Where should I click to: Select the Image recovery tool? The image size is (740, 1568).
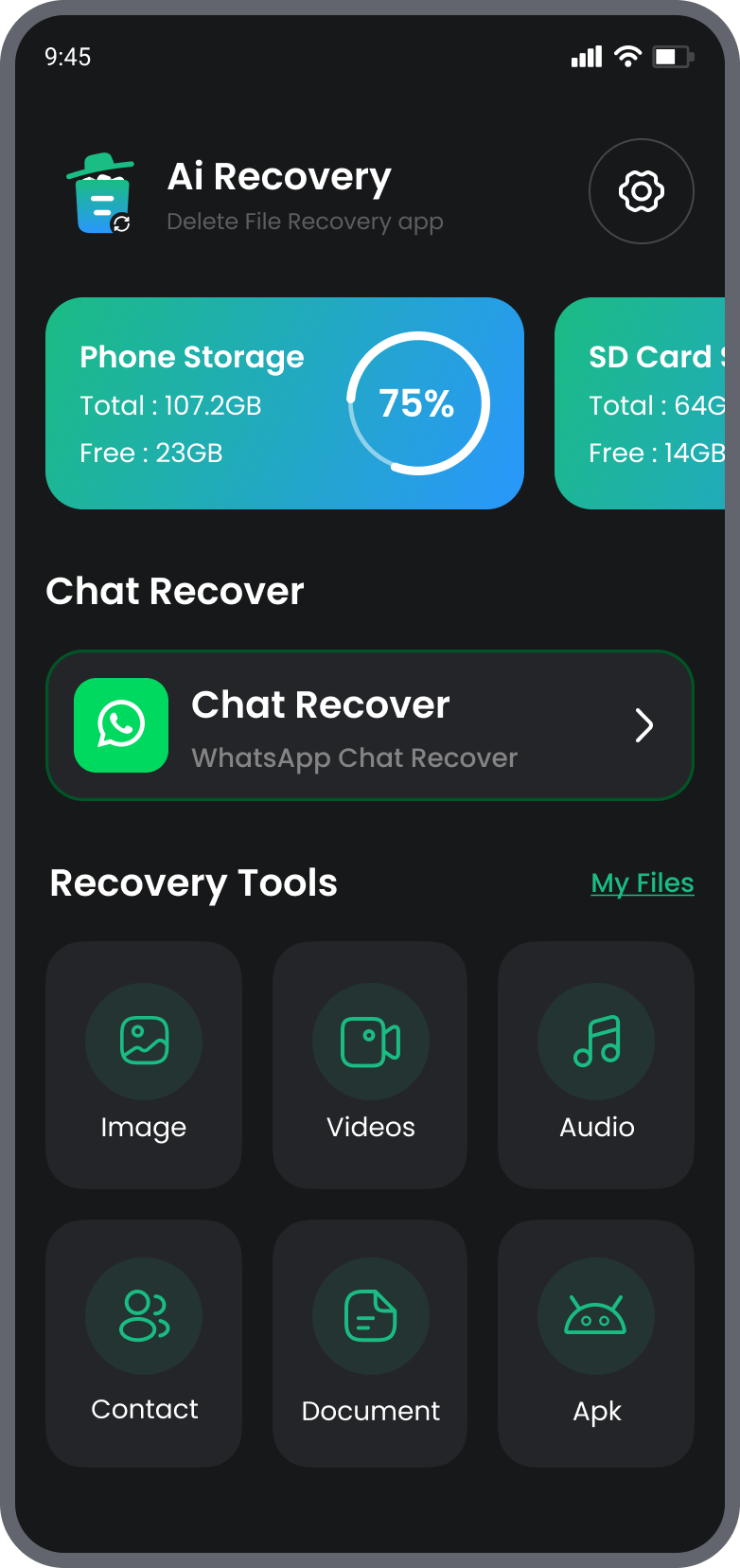pos(144,1064)
